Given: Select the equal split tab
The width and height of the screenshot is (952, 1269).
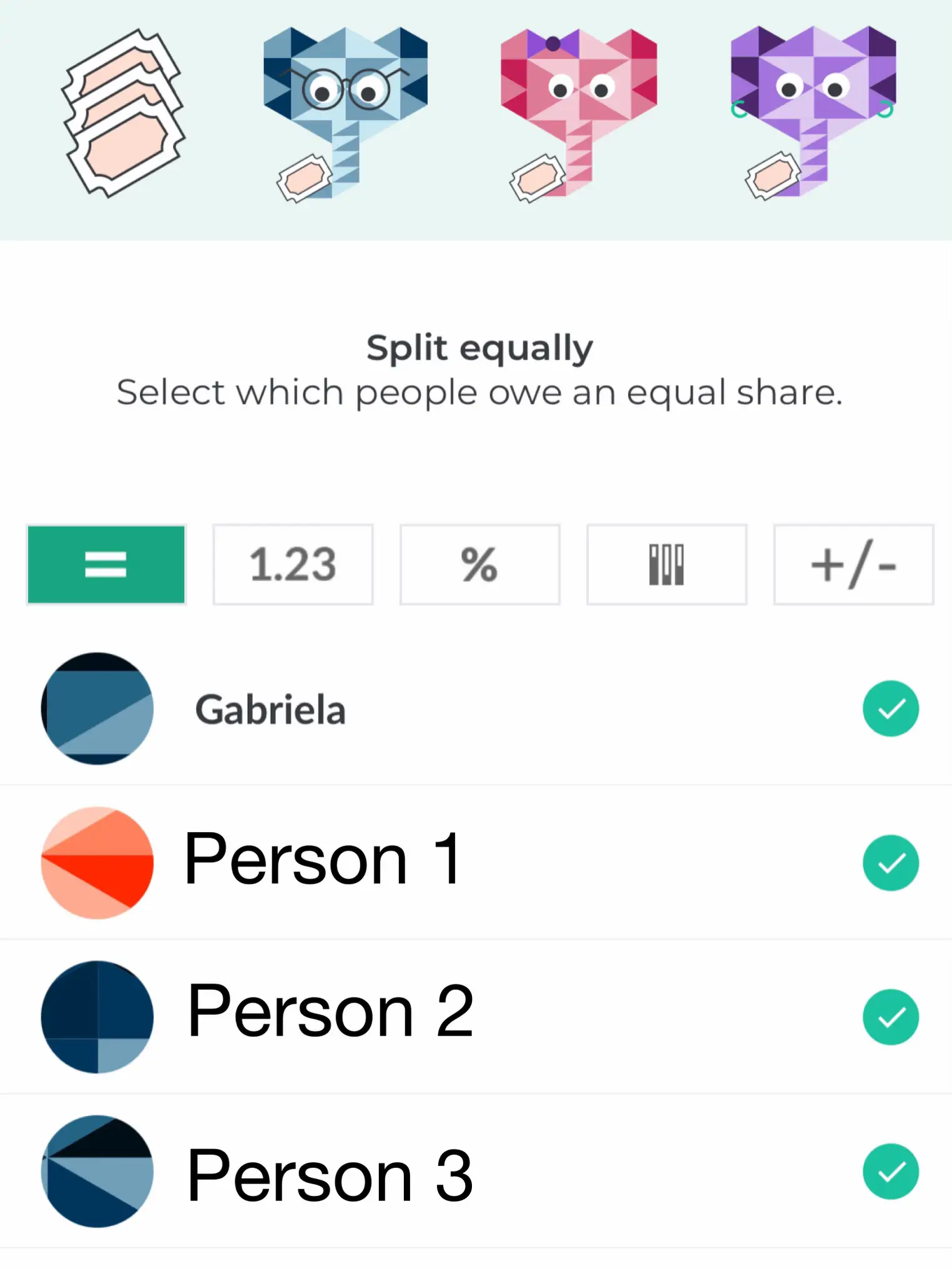Looking at the screenshot, I should pyautogui.click(x=106, y=564).
